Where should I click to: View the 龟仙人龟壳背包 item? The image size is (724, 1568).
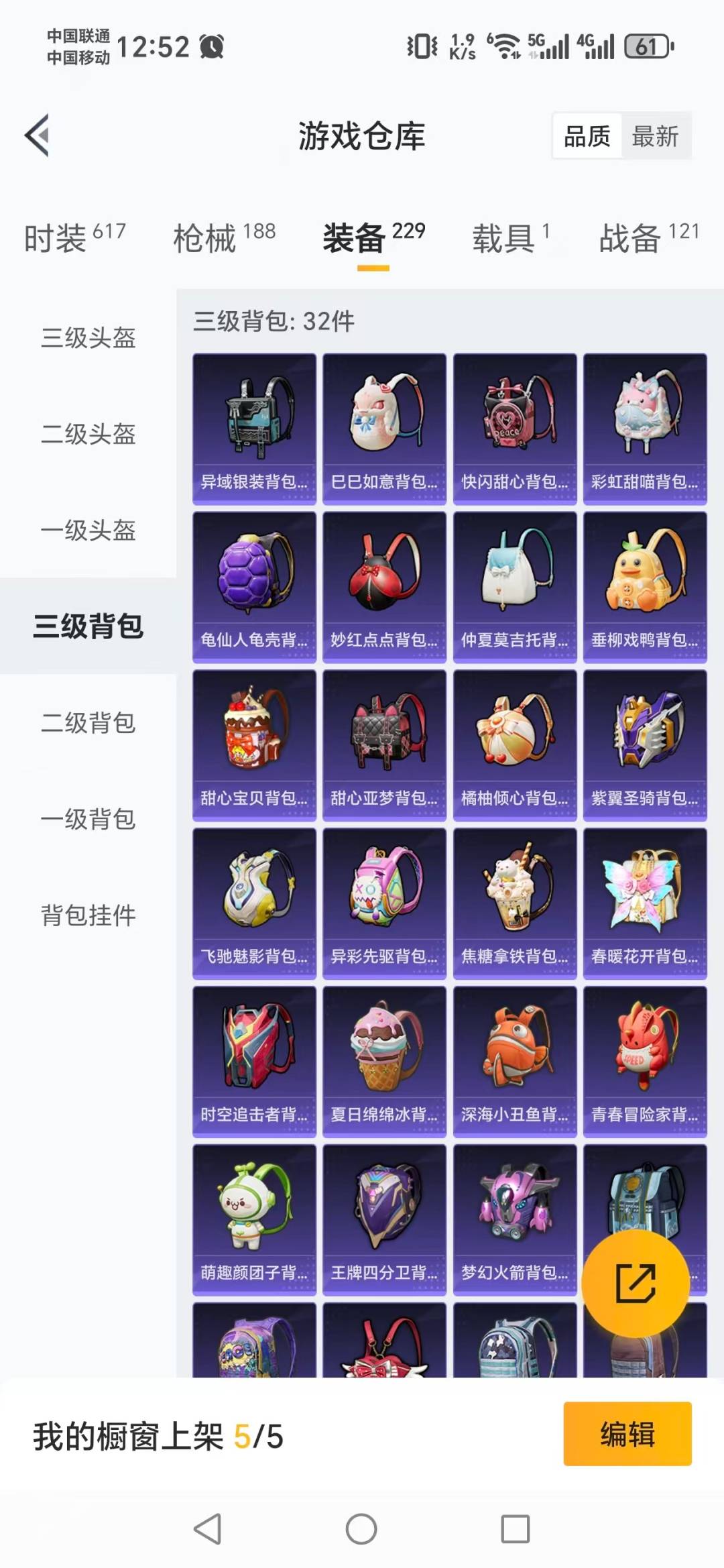(x=254, y=587)
